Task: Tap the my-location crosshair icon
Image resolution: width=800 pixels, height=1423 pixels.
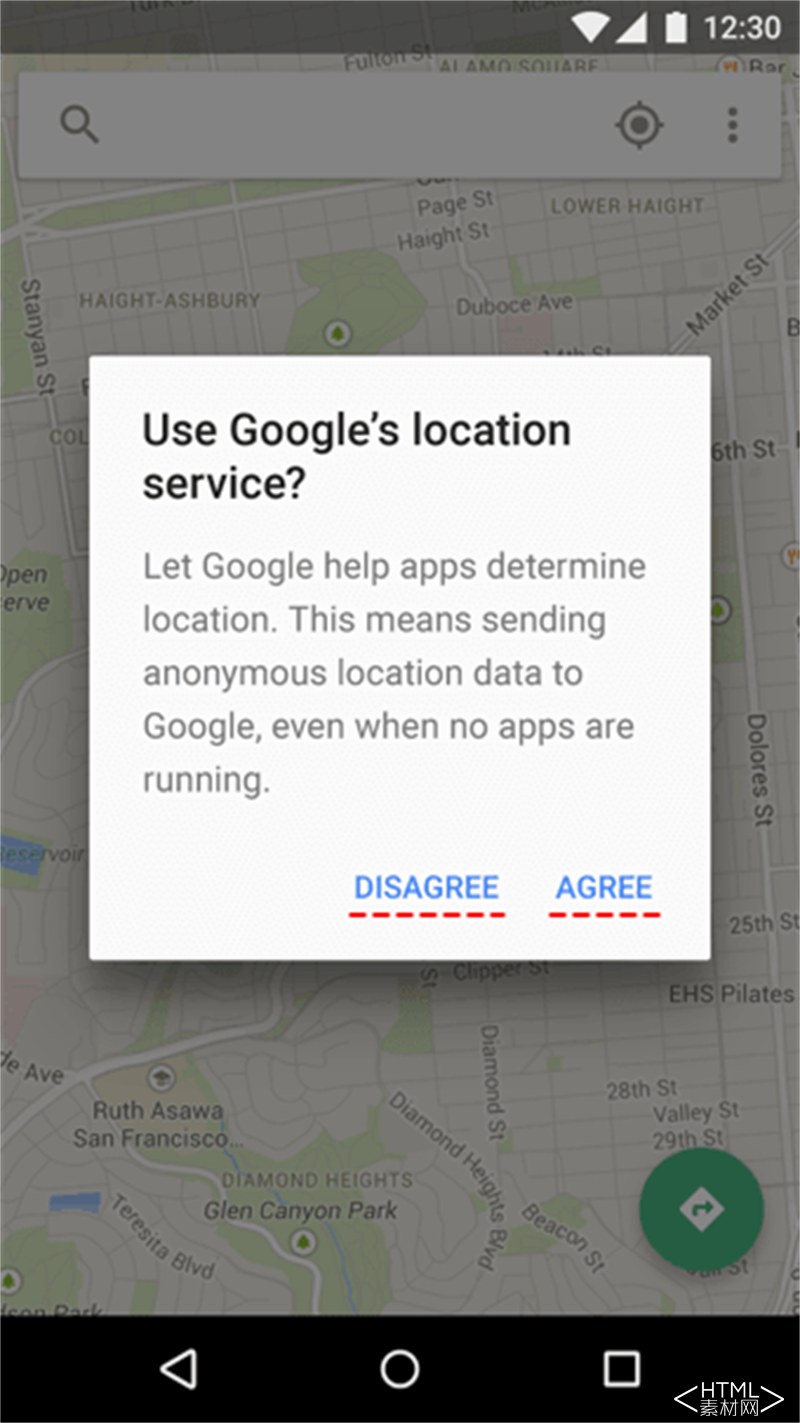Action: click(x=639, y=126)
